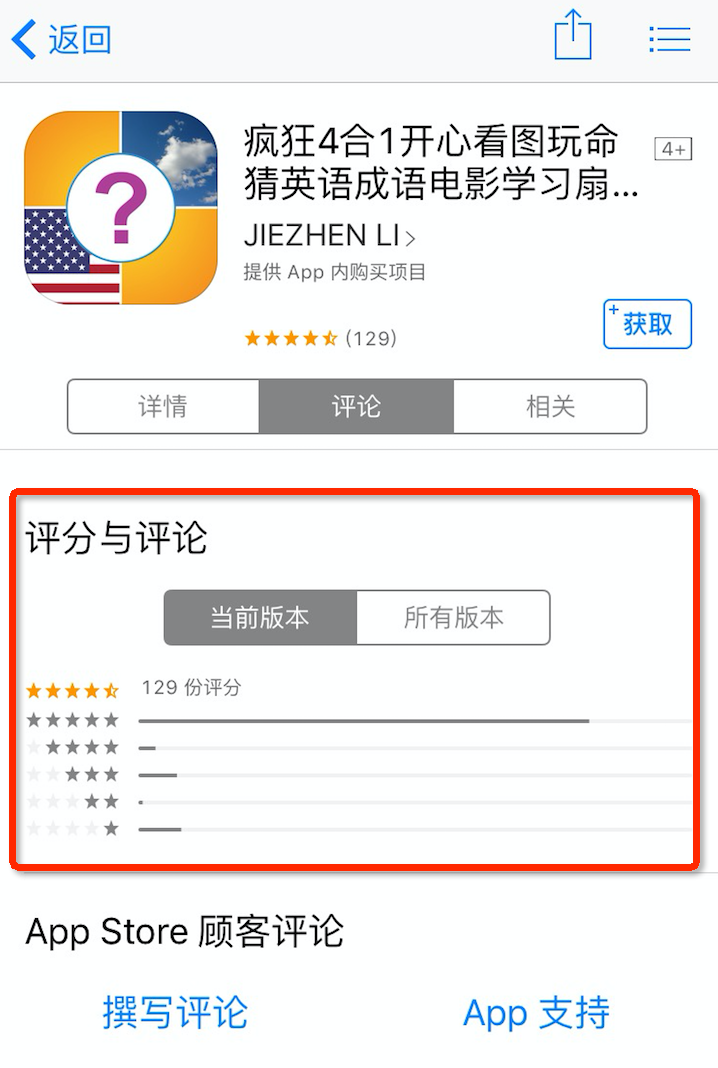Show ratings for 所有版本
This screenshot has height=1068, width=718.
[453, 617]
